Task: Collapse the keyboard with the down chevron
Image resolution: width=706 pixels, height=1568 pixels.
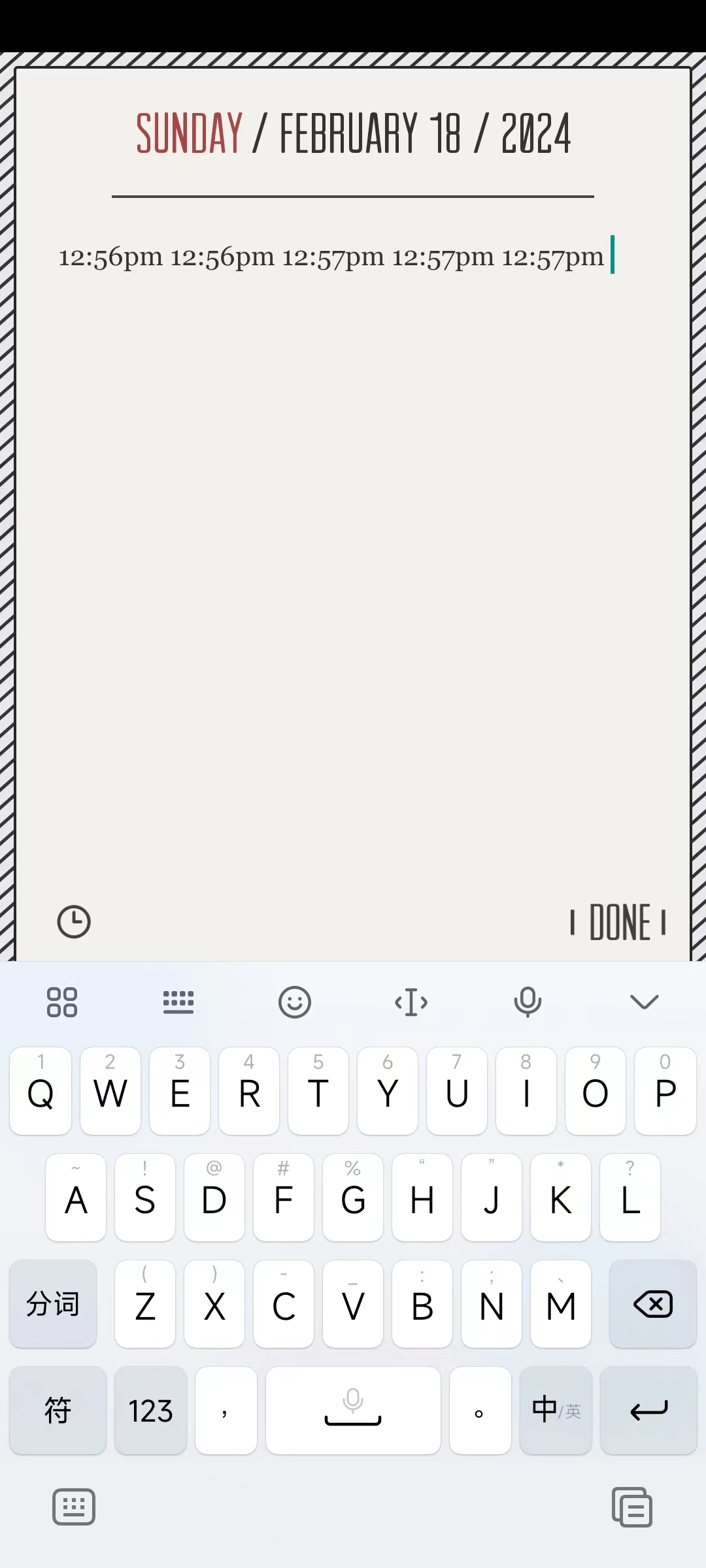Action: point(644,1002)
